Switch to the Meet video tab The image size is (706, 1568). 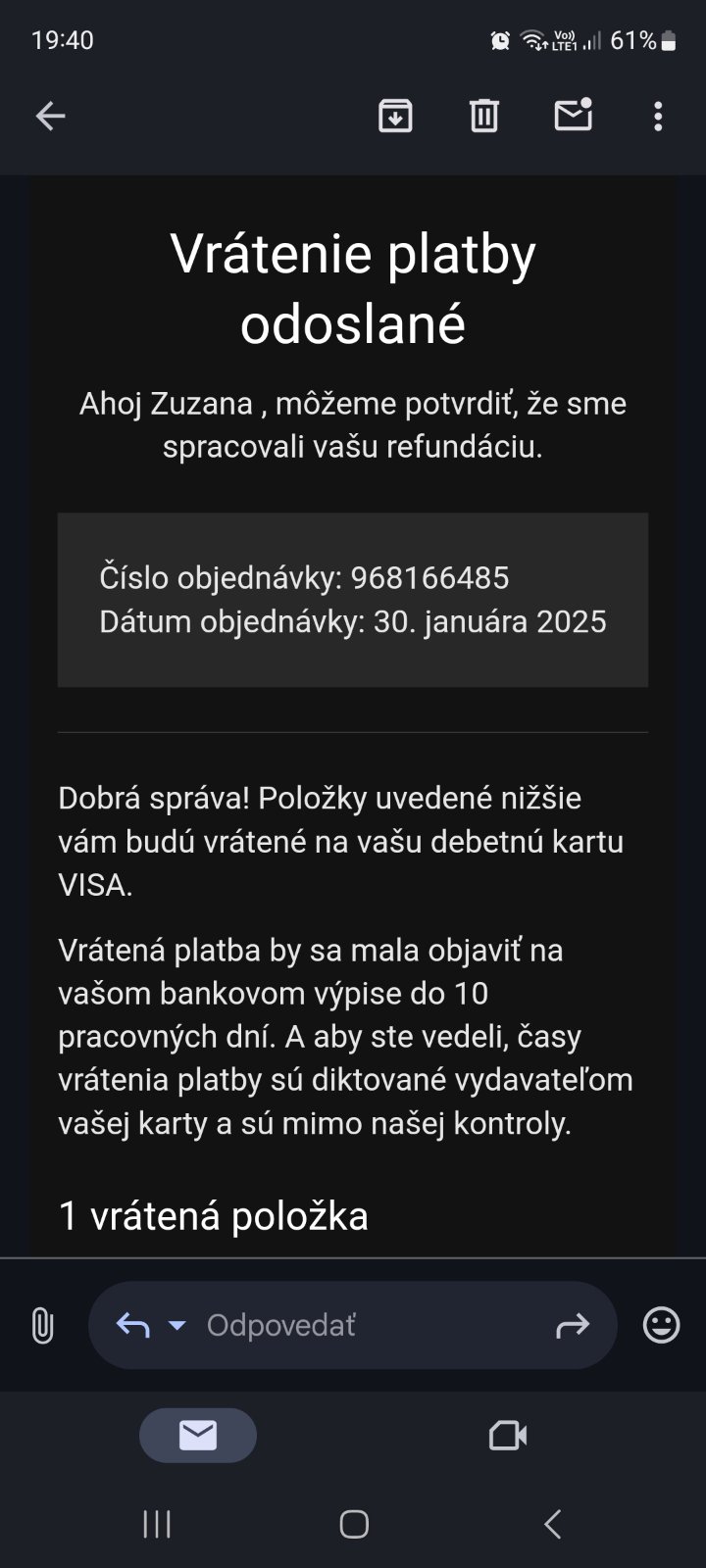508,1436
